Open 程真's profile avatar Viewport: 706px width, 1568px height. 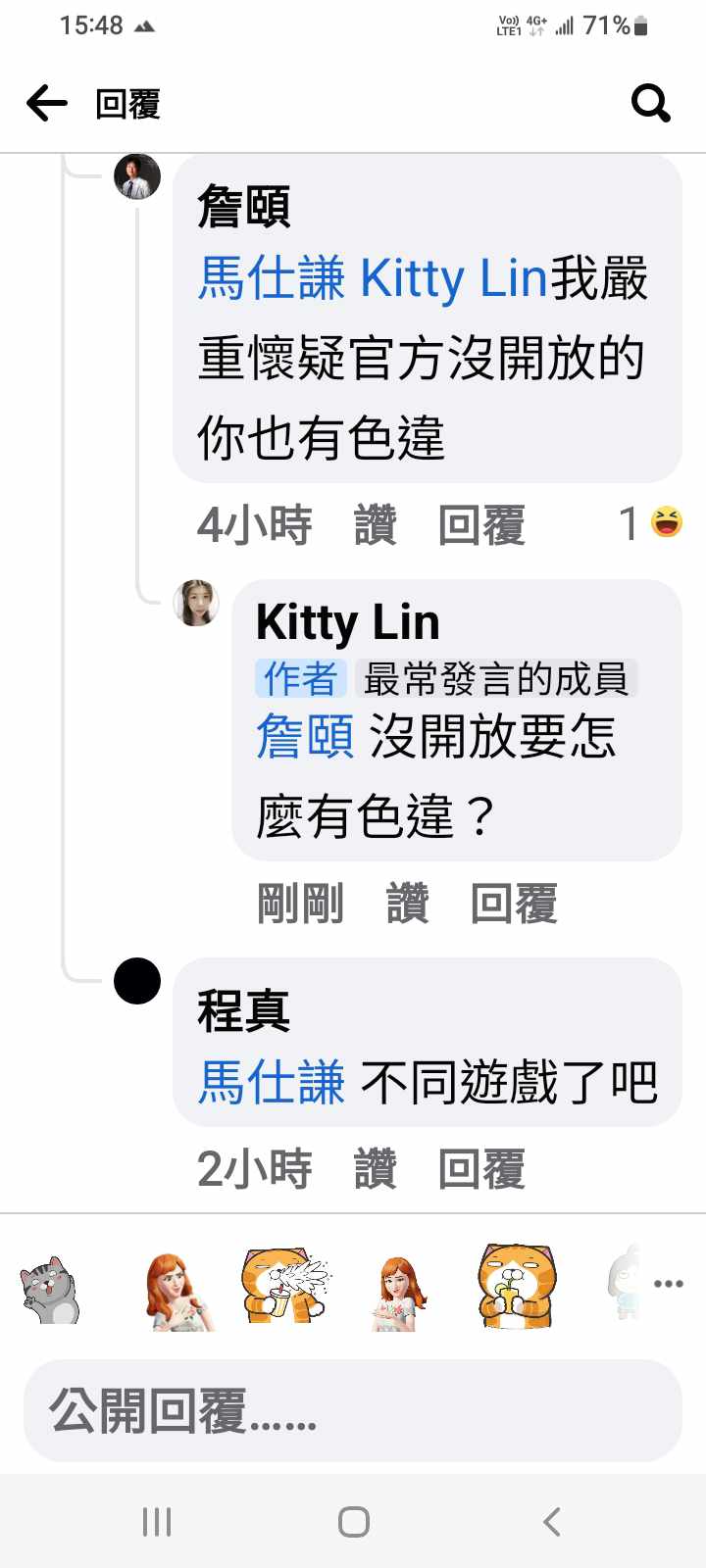137,981
